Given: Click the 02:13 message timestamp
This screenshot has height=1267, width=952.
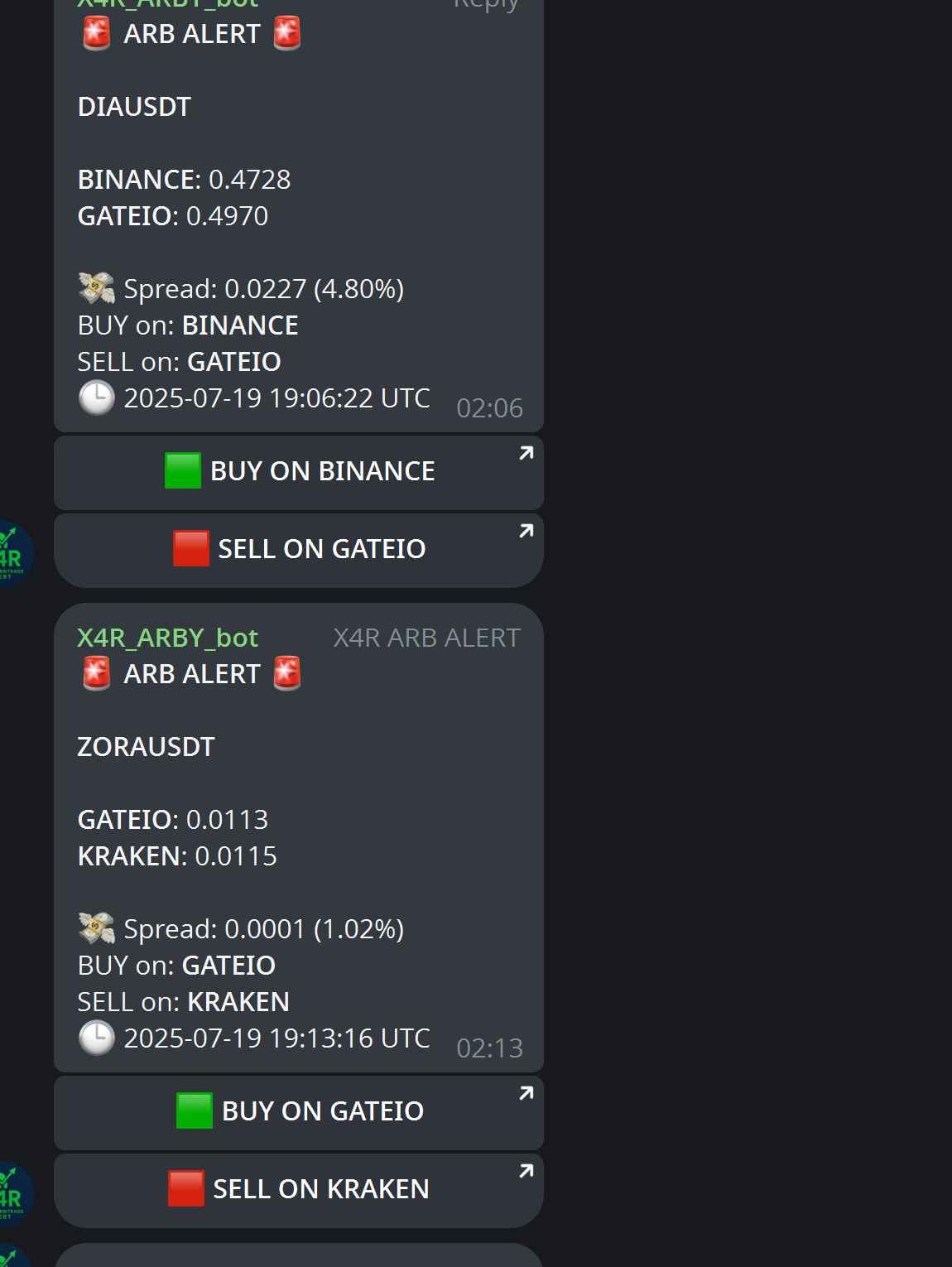Looking at the screenshot, I should 492,1047.
